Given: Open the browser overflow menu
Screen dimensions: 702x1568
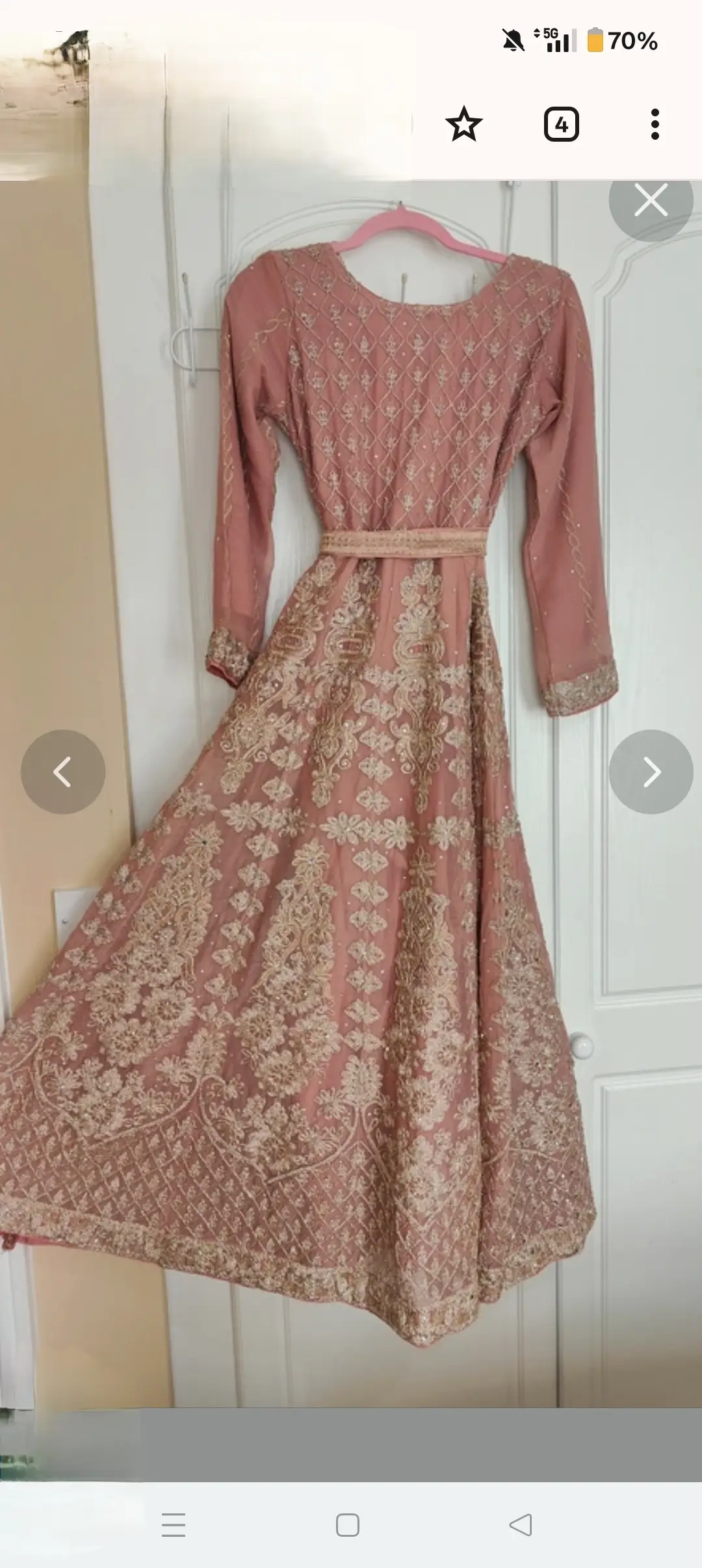Looking at the screenshot, I should [x=655, y=124].
